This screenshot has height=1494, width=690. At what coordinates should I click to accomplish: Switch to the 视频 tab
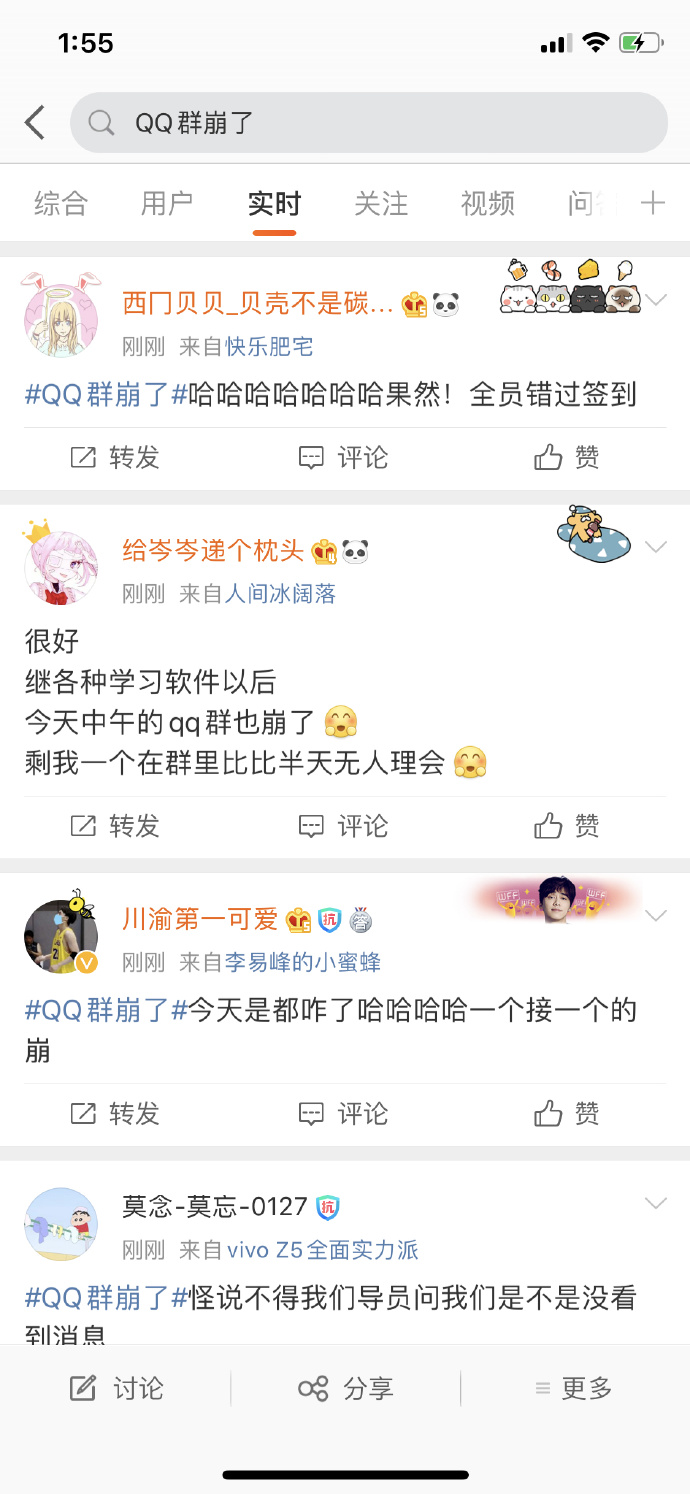point(488,203)
